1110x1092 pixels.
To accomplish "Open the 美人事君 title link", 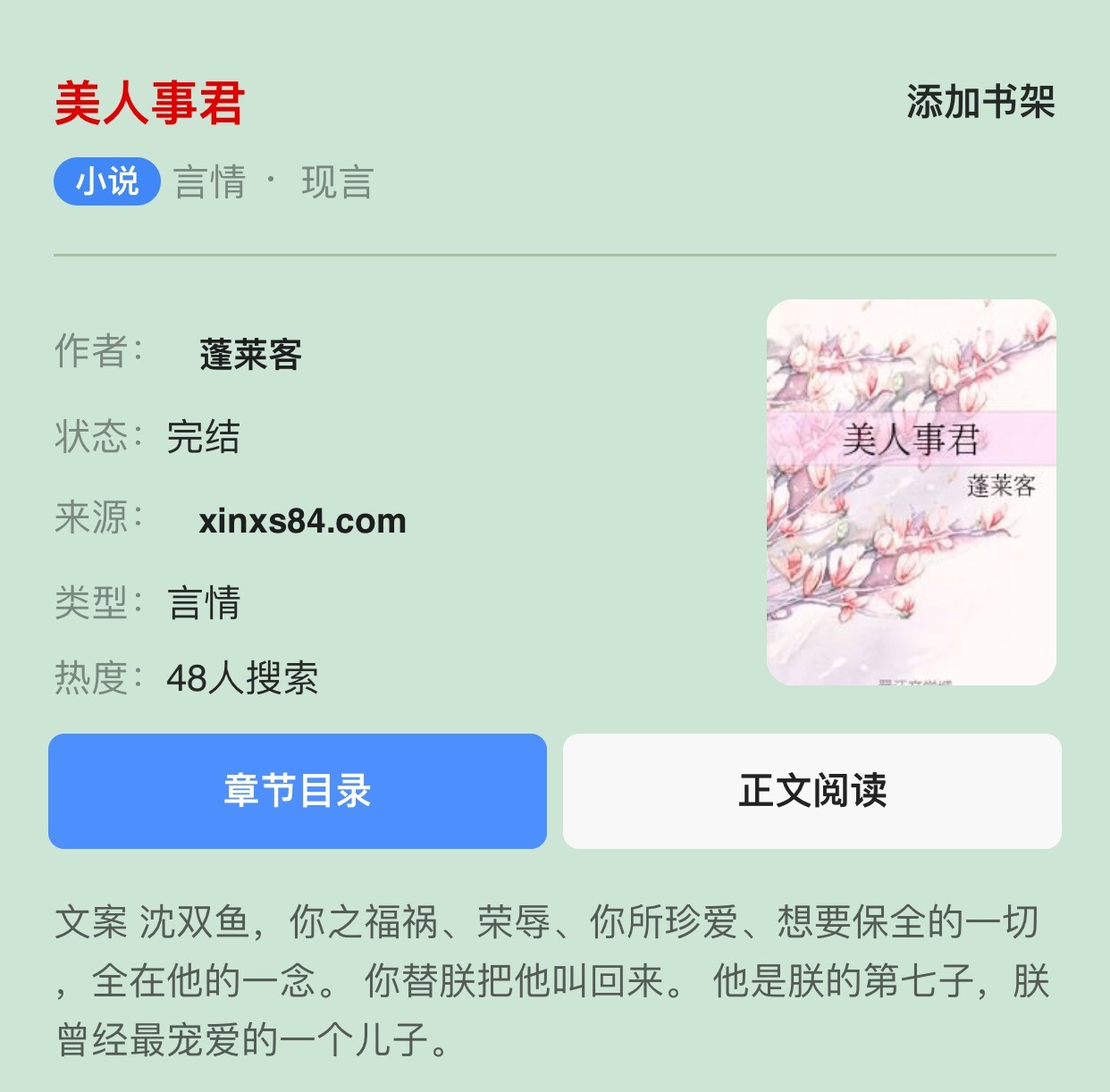I will click(149, 103).
